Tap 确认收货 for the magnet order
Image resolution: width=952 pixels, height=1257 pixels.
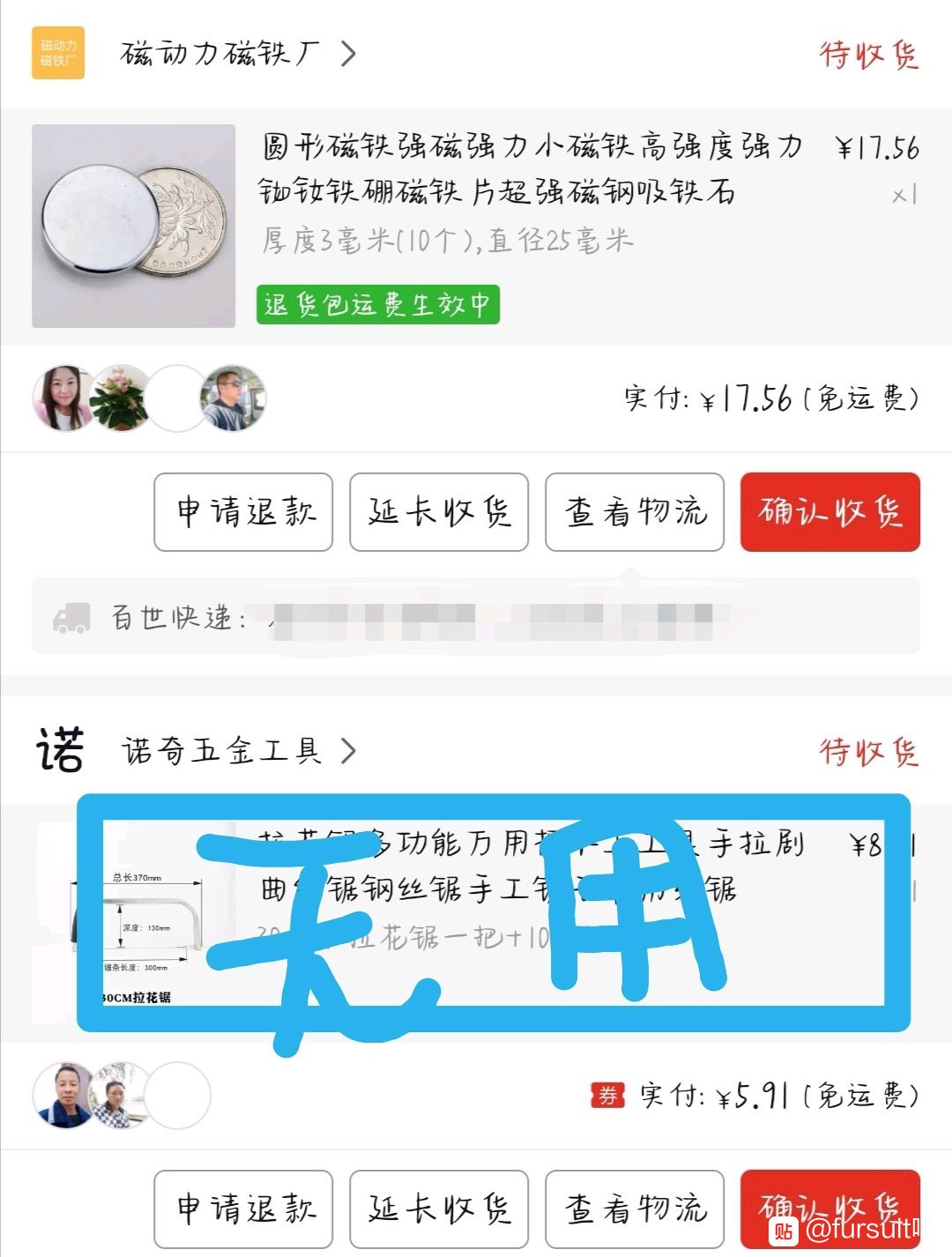(830, 512)
